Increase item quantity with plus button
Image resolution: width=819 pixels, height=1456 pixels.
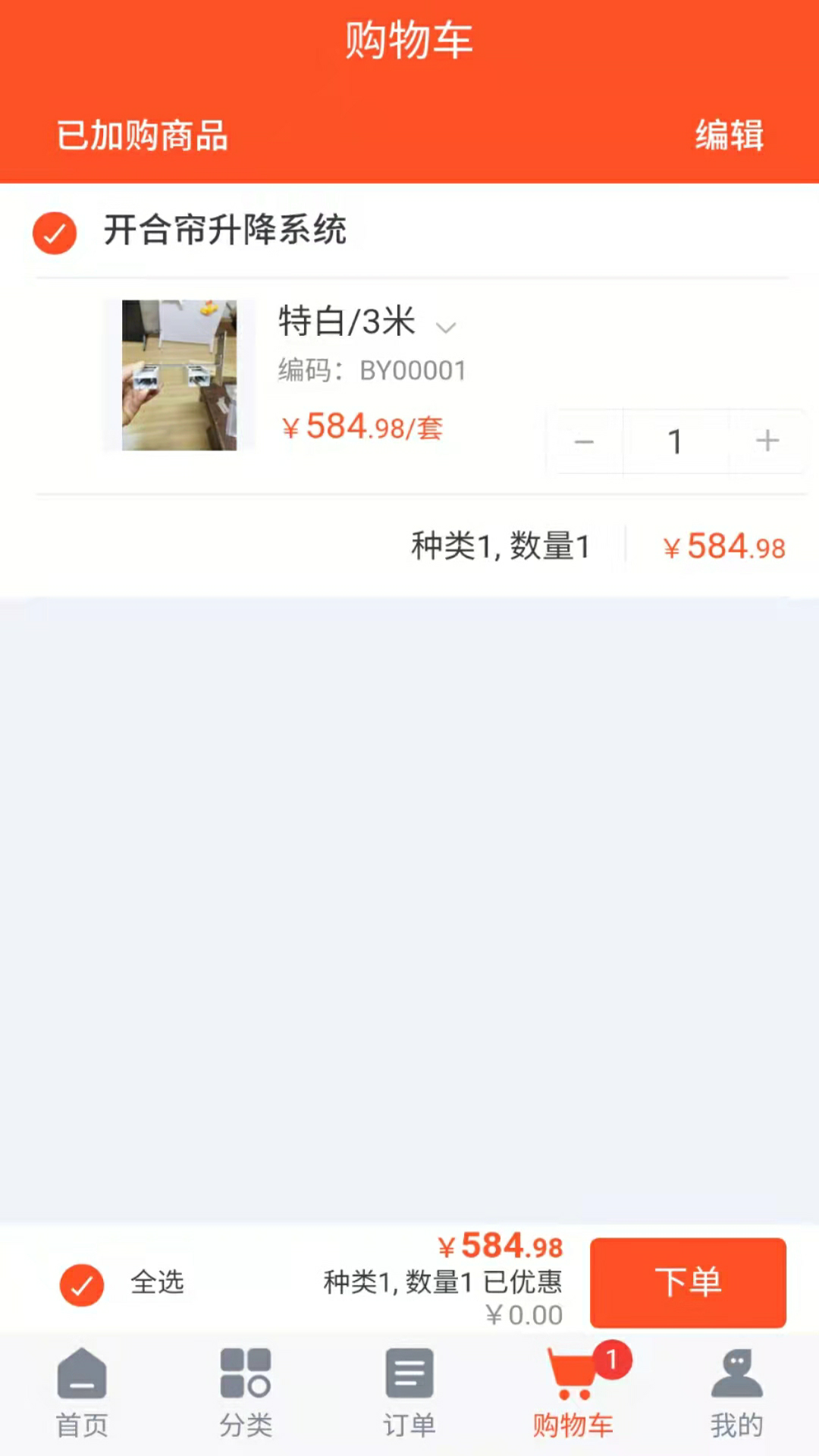point(767,441)
